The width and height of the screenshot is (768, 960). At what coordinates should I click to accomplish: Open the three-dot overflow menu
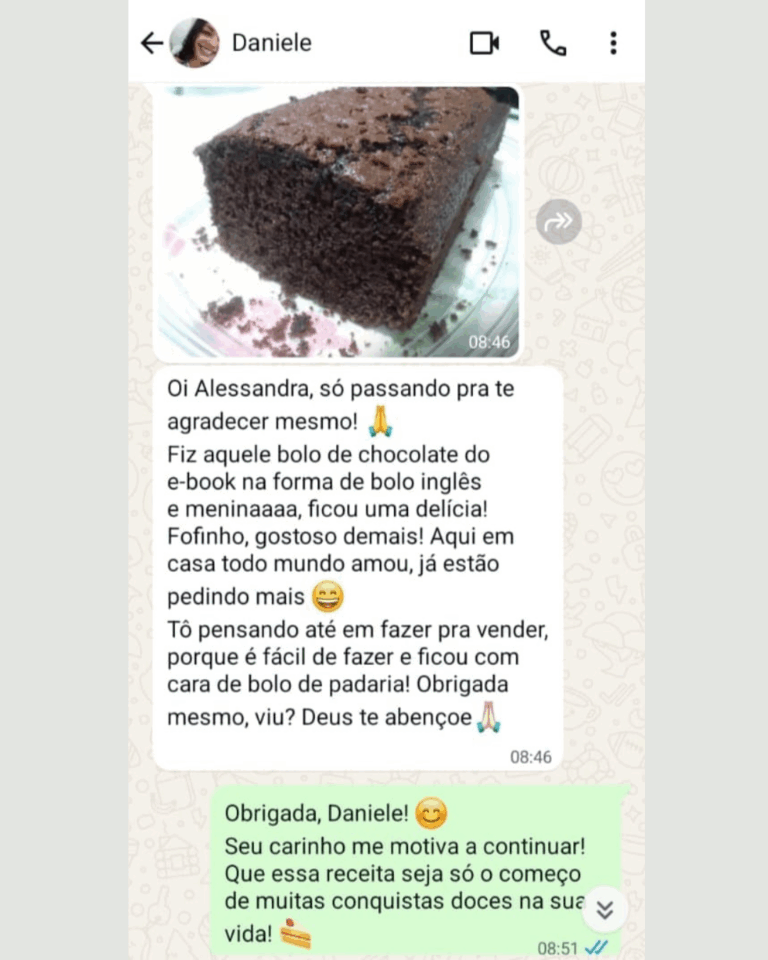(x=613, y=43)
